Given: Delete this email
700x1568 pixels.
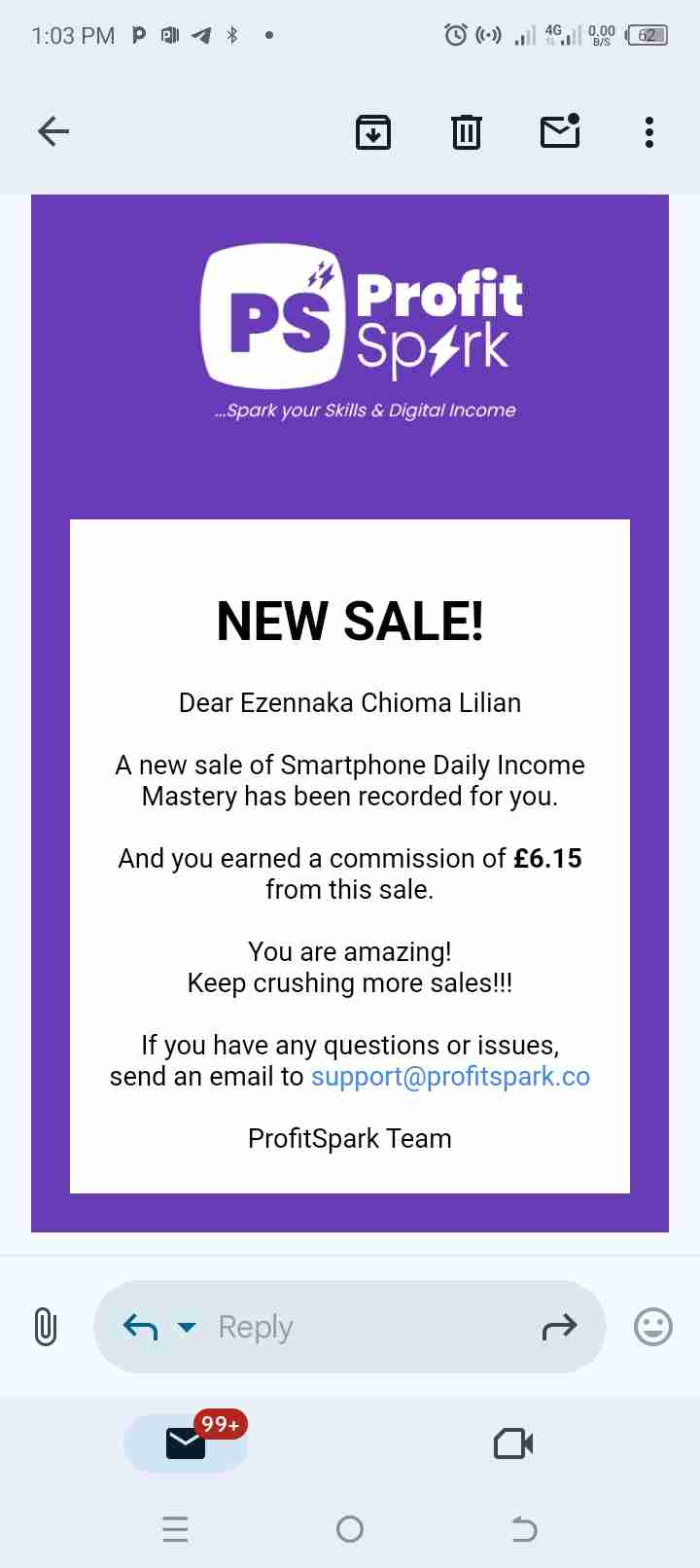Looking at the screenshot, I should [x=467, y=132].
